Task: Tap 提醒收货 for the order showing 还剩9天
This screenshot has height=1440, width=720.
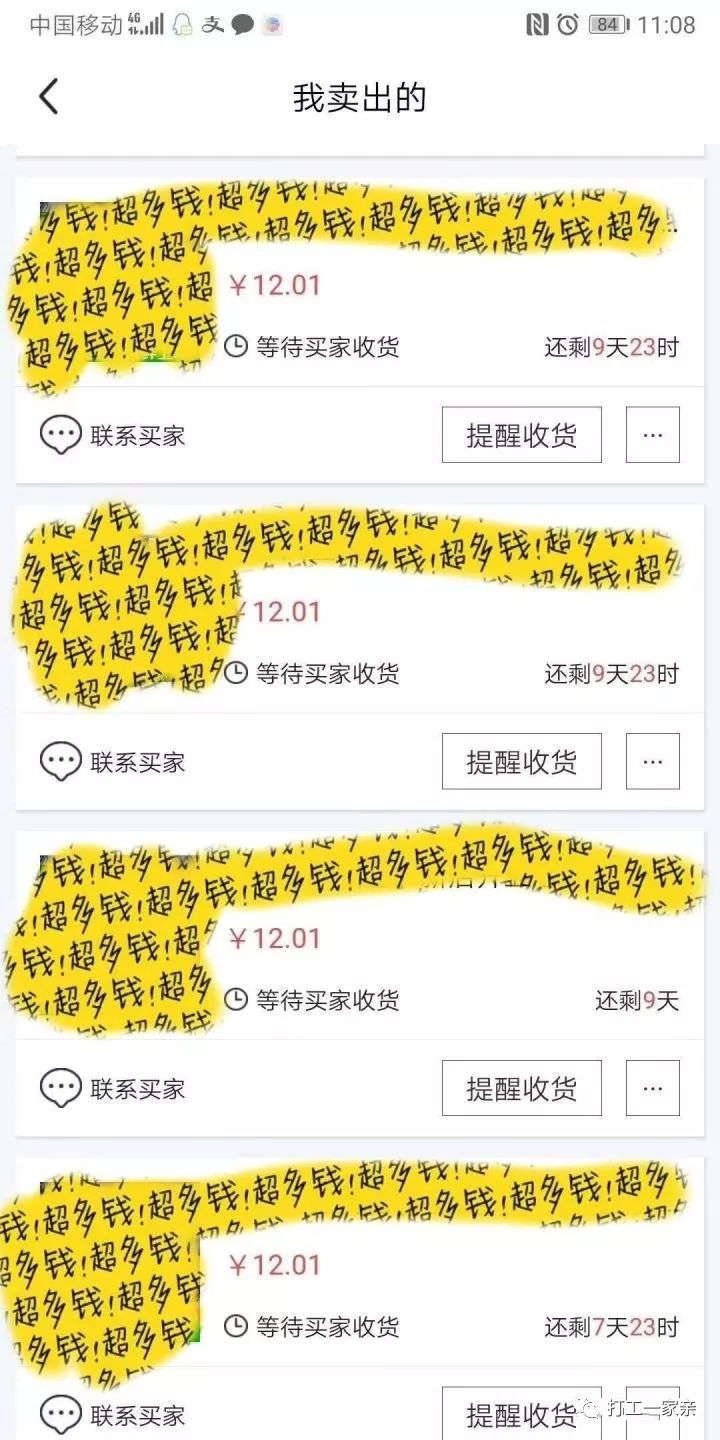Action: 521,1088
